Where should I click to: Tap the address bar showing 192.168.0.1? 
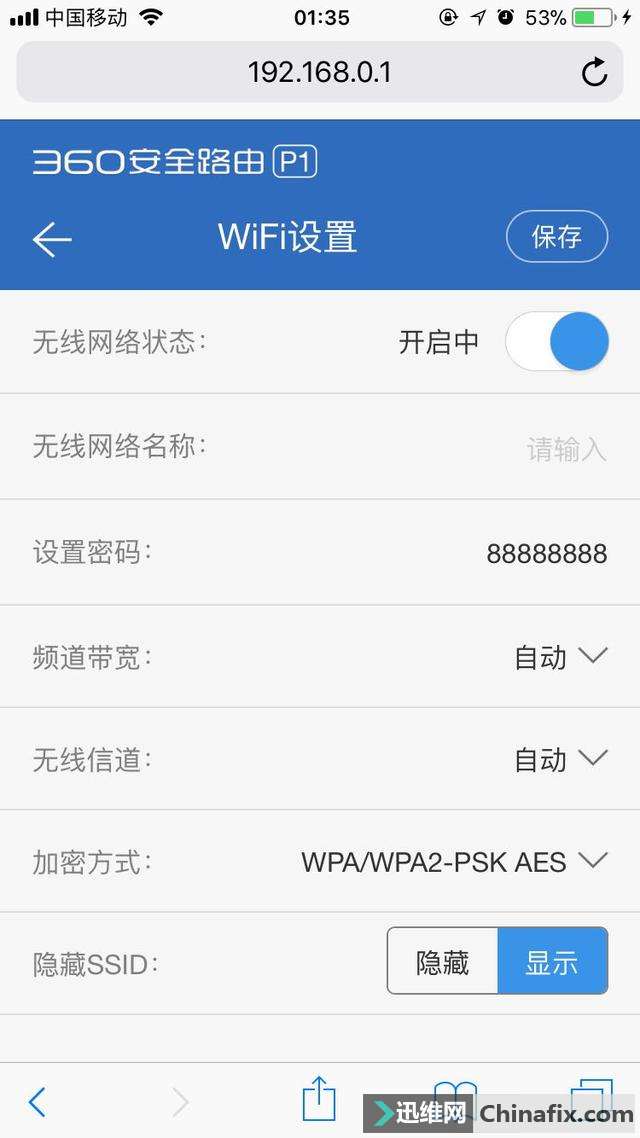[320, 72]
